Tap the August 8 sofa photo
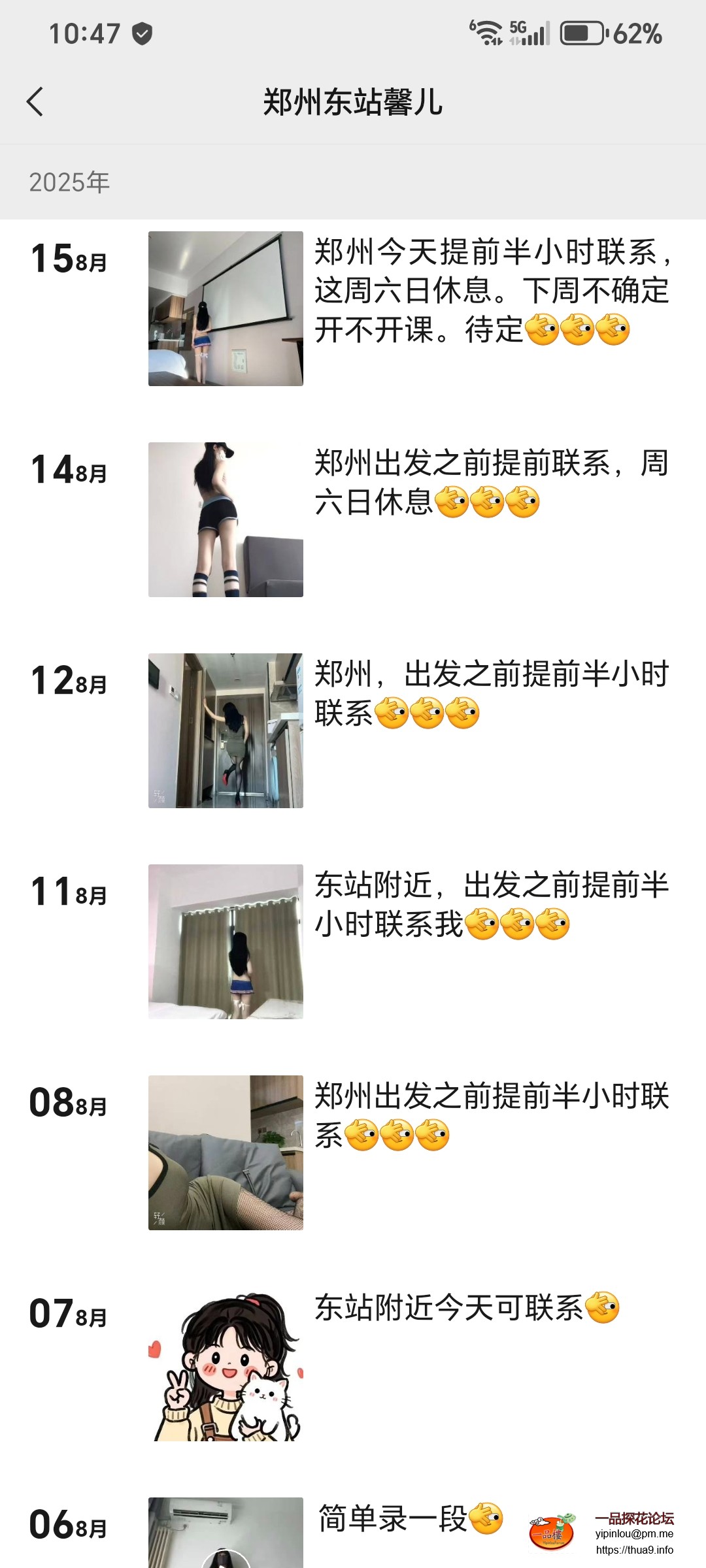 [226, 1153]
